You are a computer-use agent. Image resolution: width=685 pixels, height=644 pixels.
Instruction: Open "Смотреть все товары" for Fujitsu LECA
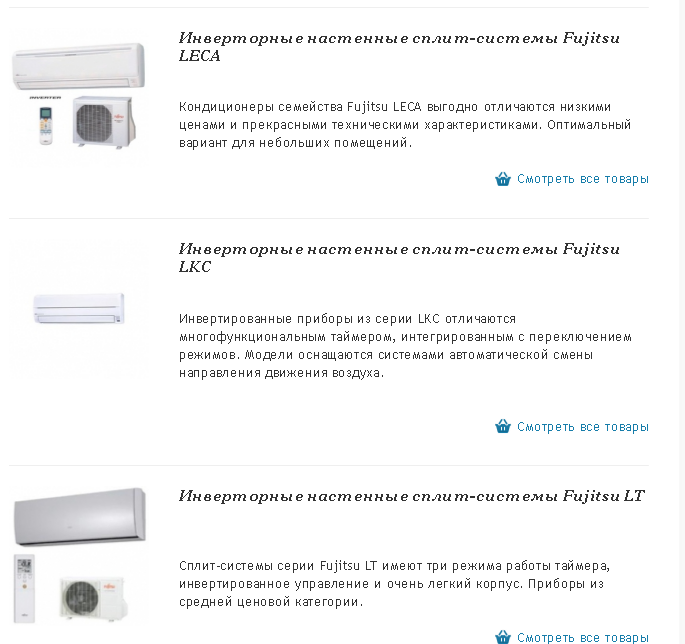click(x=582, y=179)
